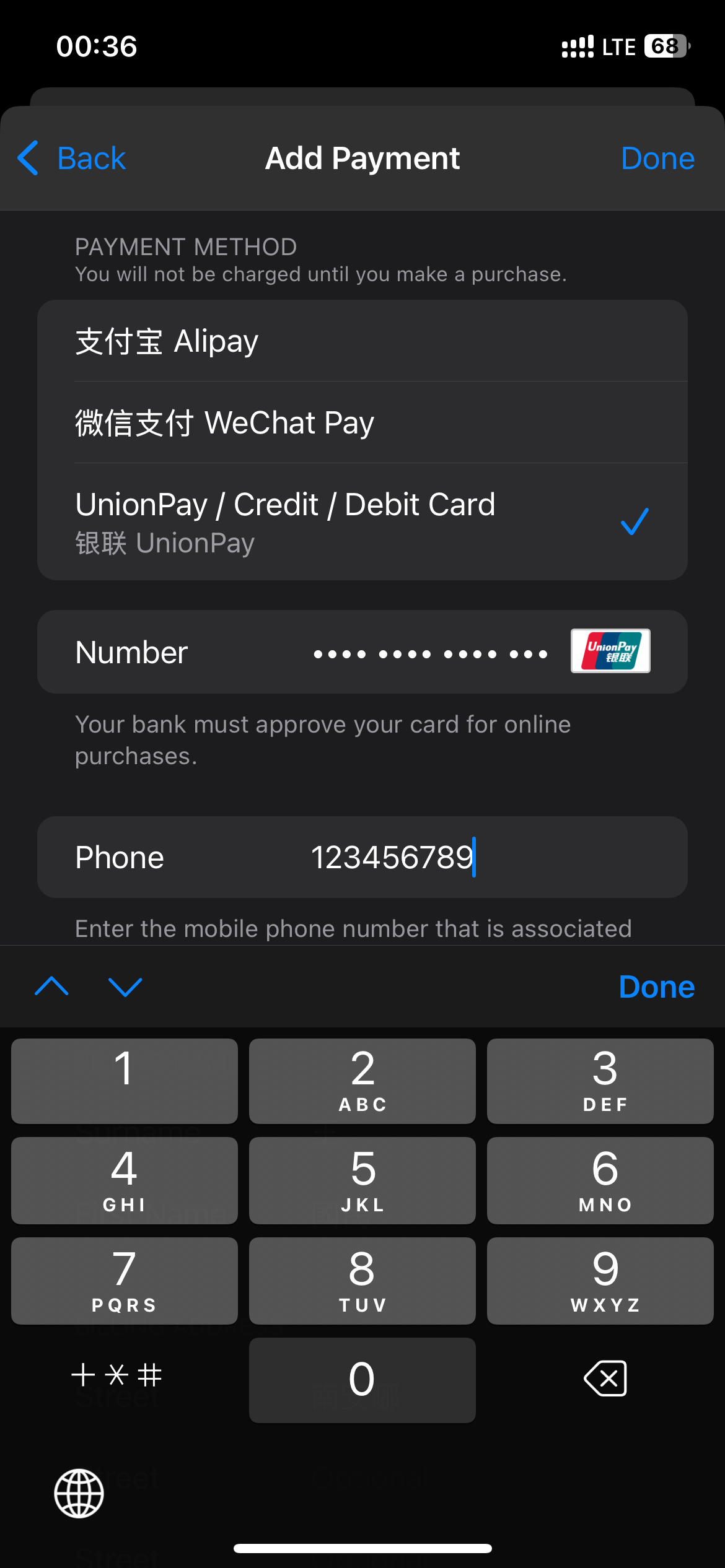Go back from Add Payment

point(72,159)
